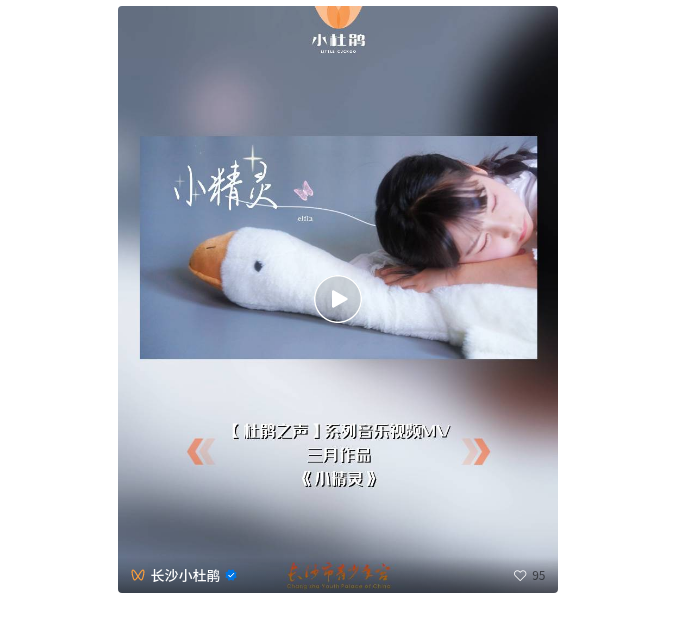Like the 长沙小杜鹃 video post
This screenshot has width=675, height=634.
tap(520, 576)
